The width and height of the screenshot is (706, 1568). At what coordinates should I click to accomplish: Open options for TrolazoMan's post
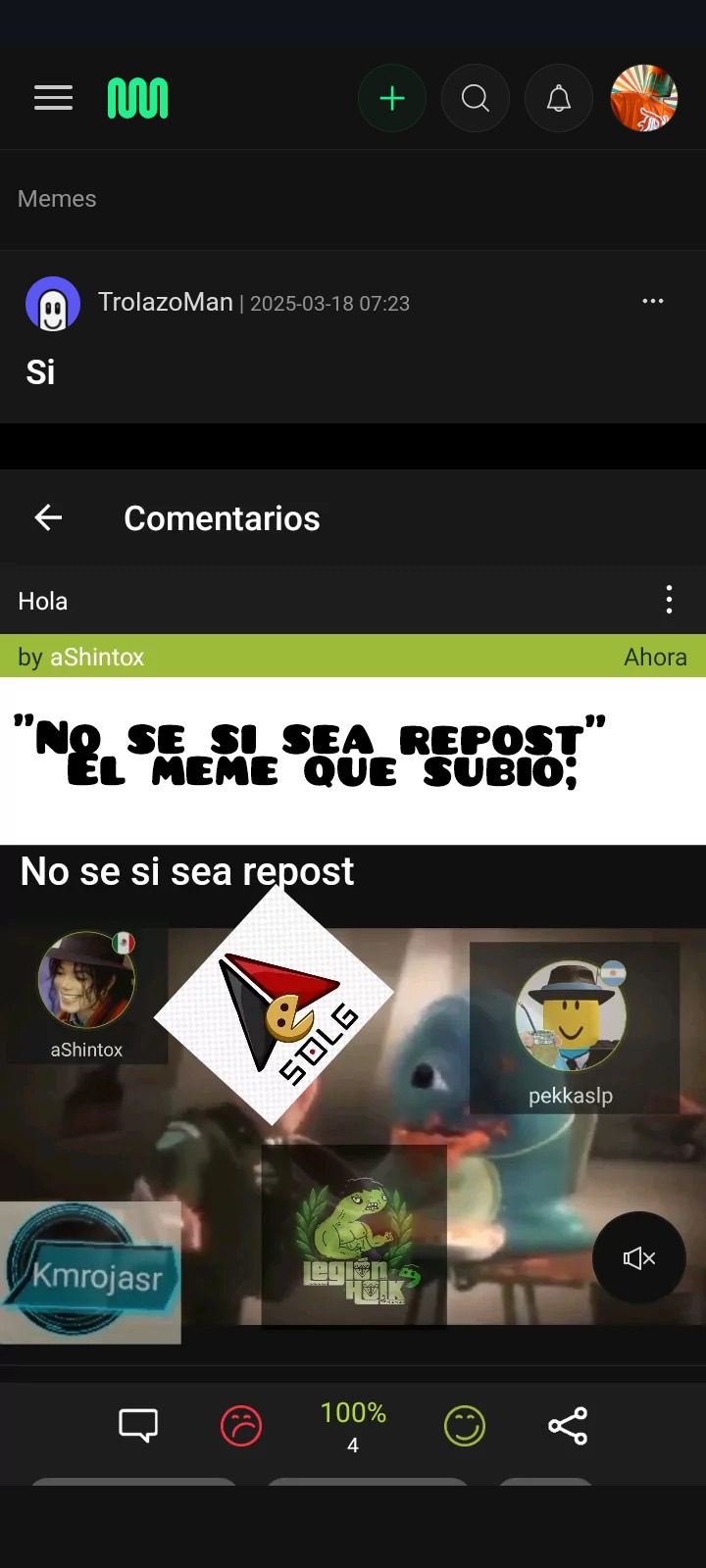[x=653, y=302]
